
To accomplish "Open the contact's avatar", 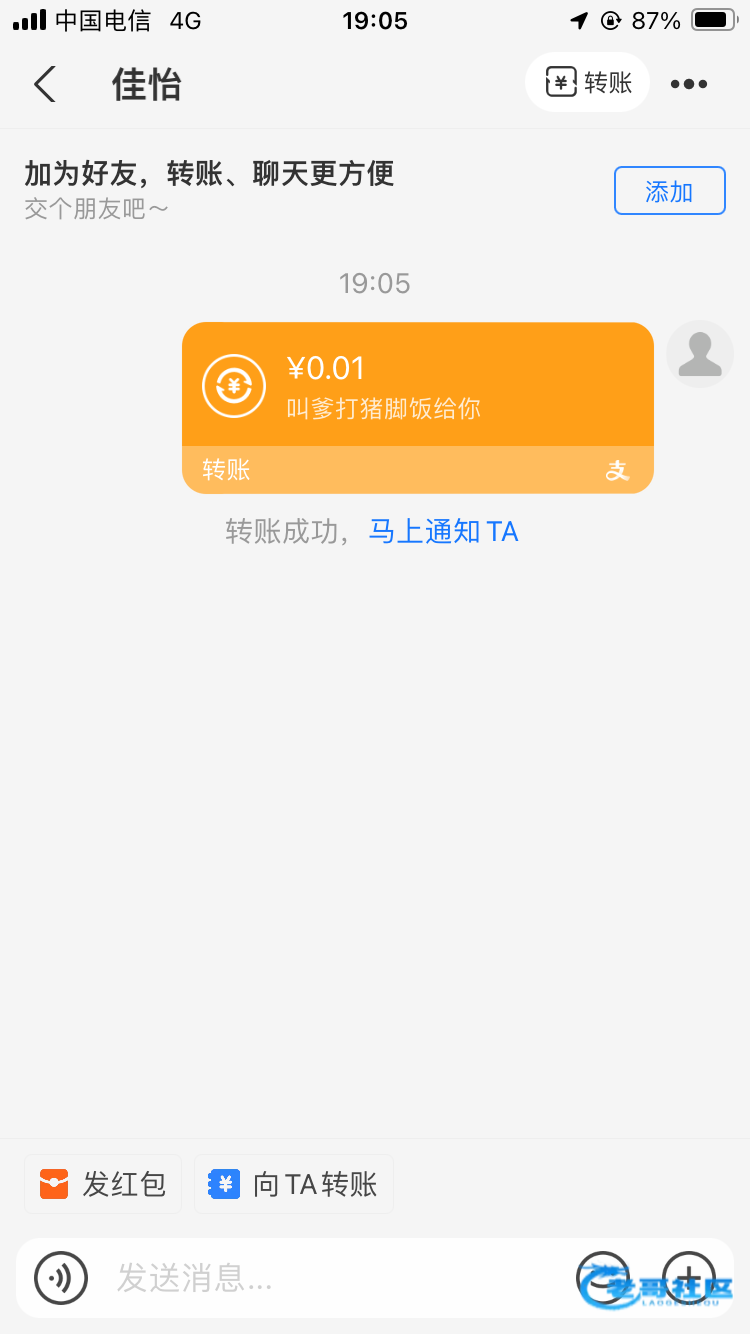I will (700, 354).
